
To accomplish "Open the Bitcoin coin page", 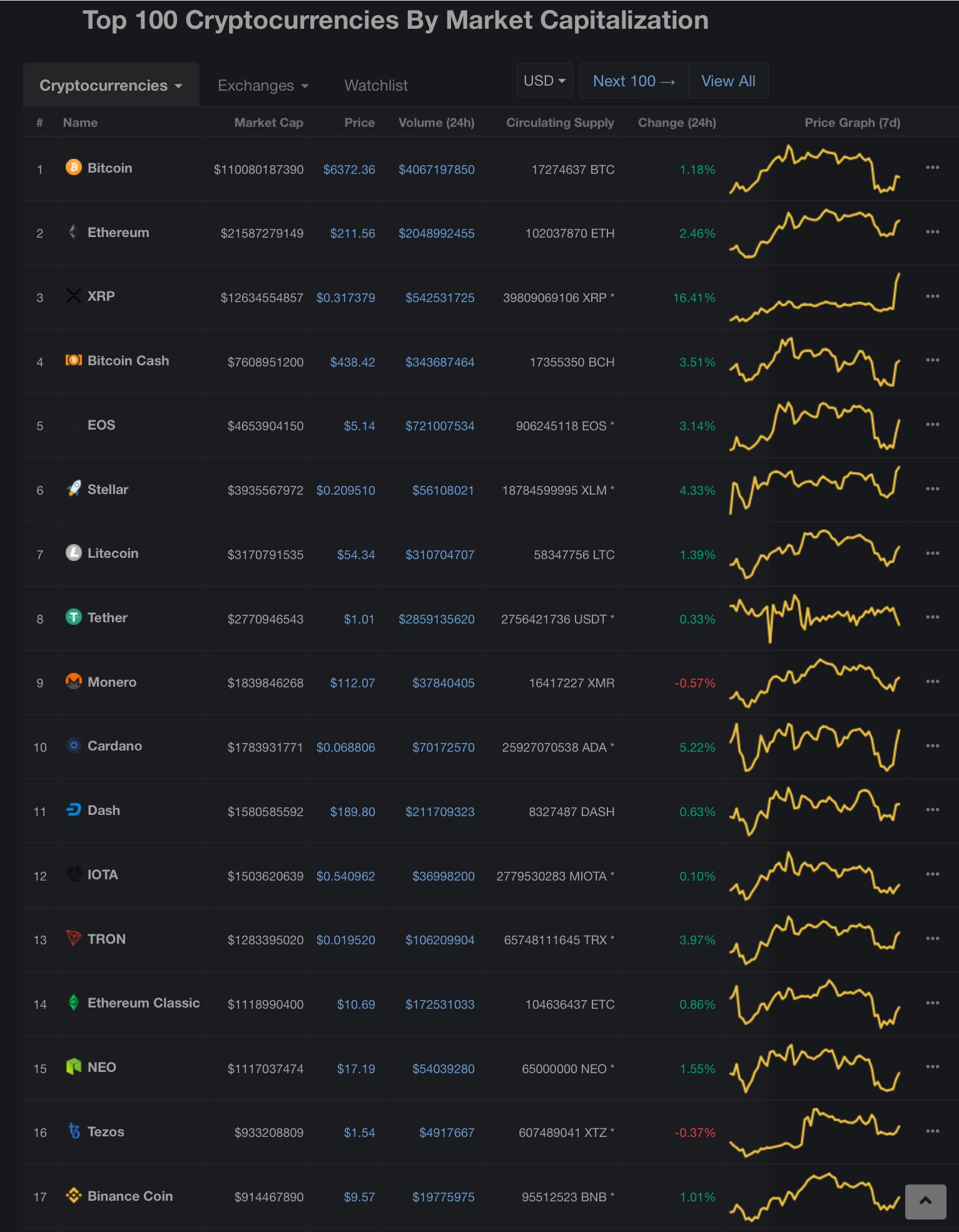I will [x=109, y=168].
